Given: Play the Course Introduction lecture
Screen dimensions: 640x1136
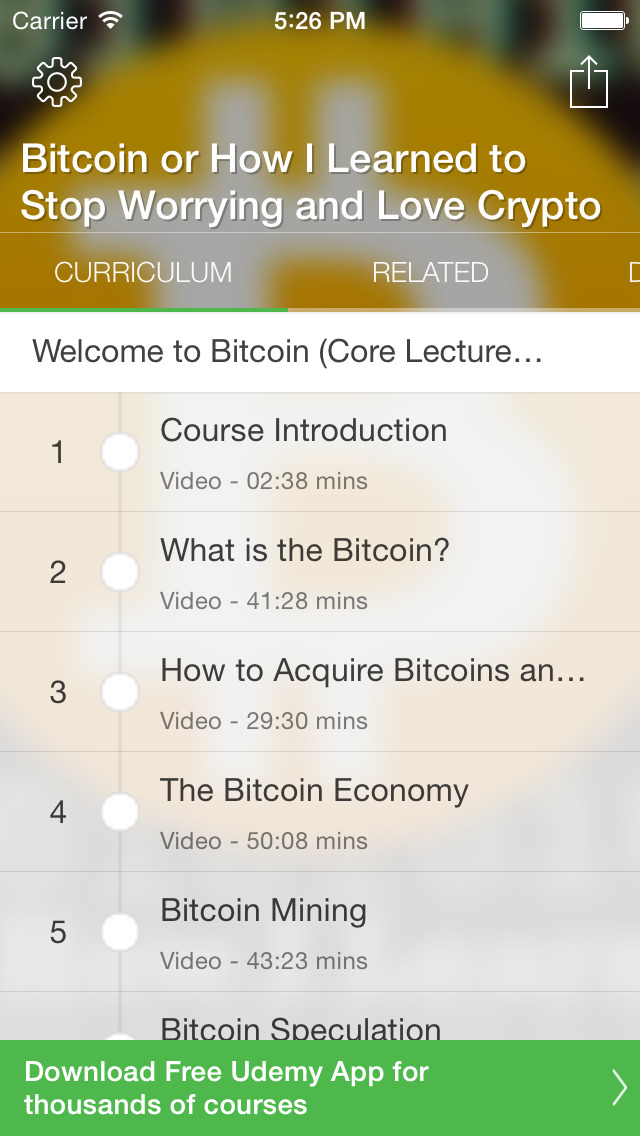Looking at the screenshot, I should [x=320, y=452].
